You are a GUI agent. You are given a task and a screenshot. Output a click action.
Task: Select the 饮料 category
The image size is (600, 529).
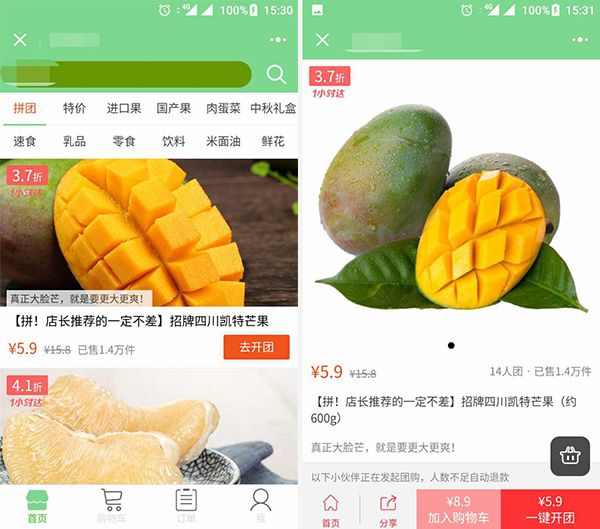[x=174, y=141]
